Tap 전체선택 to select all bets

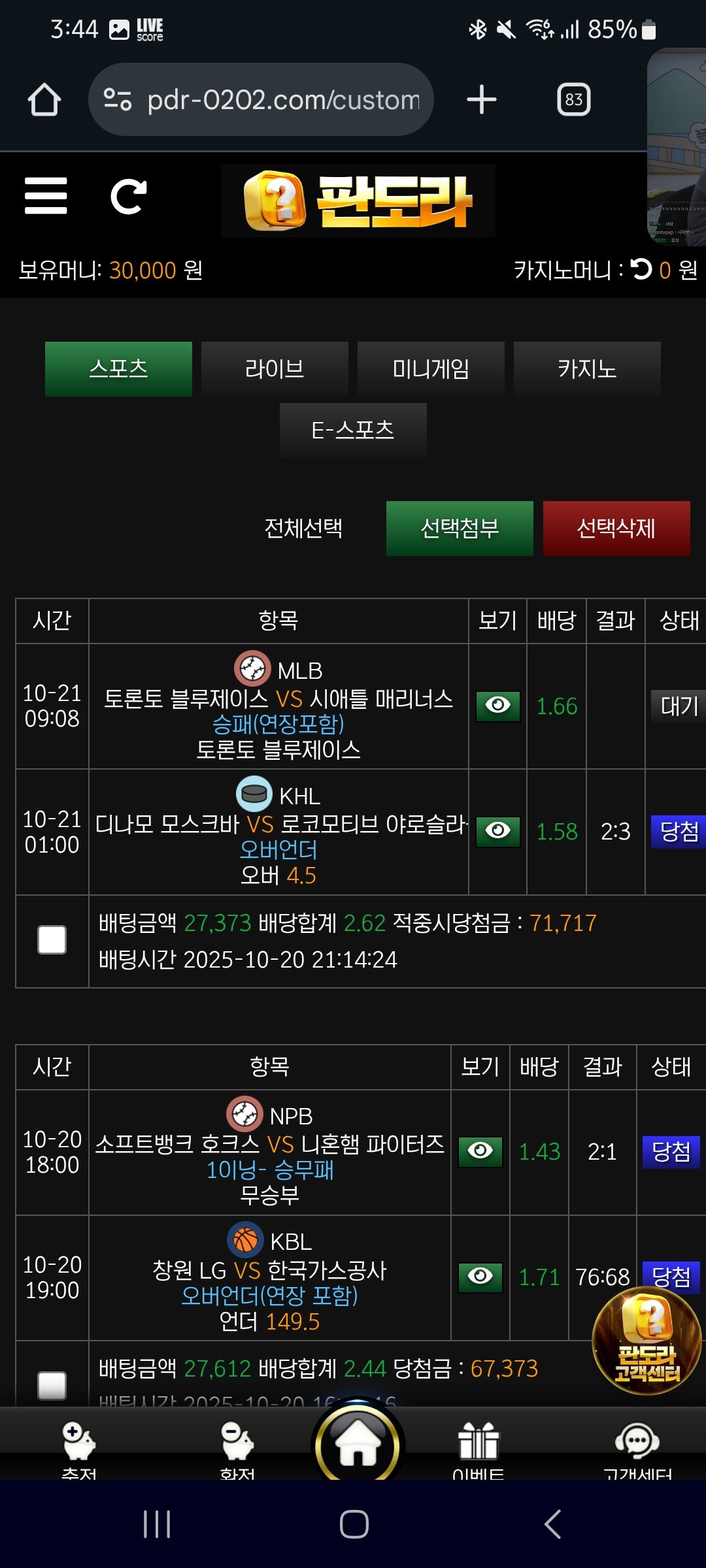coord(303,528)
